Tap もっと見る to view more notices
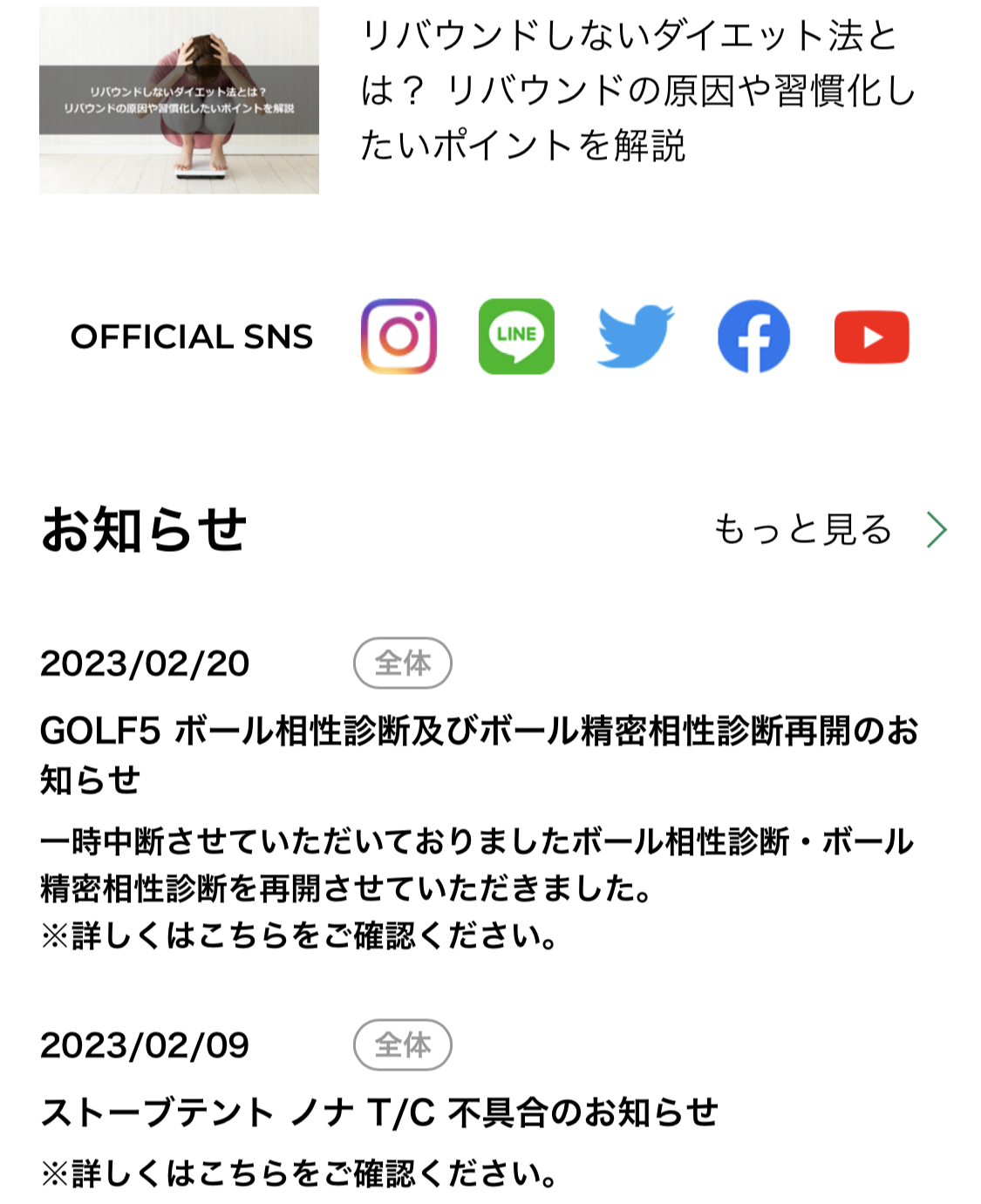This screenshot has height=1204, width=981. [828, 529]
